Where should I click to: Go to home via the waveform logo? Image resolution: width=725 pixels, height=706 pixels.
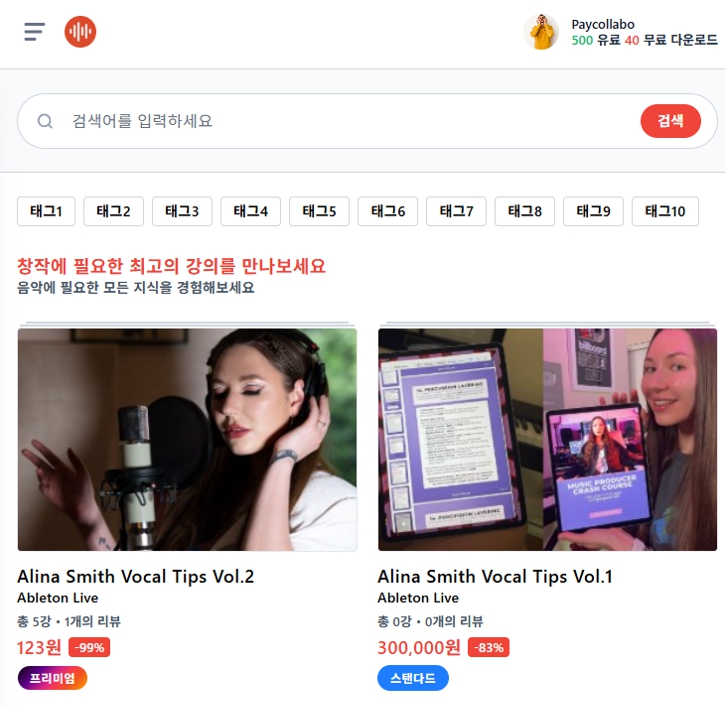point(80,32)
